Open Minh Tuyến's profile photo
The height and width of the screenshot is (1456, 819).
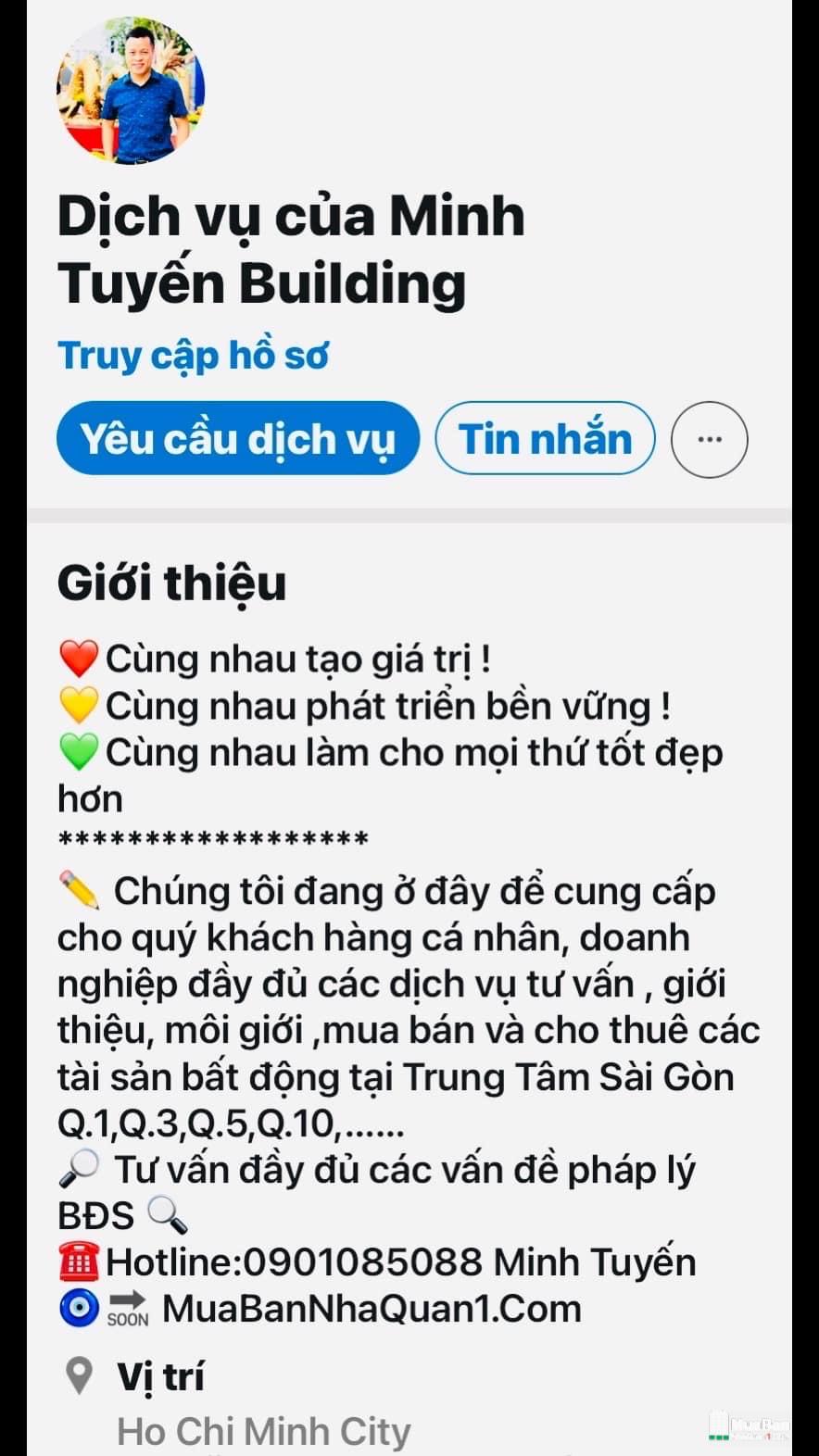[131, 92]
